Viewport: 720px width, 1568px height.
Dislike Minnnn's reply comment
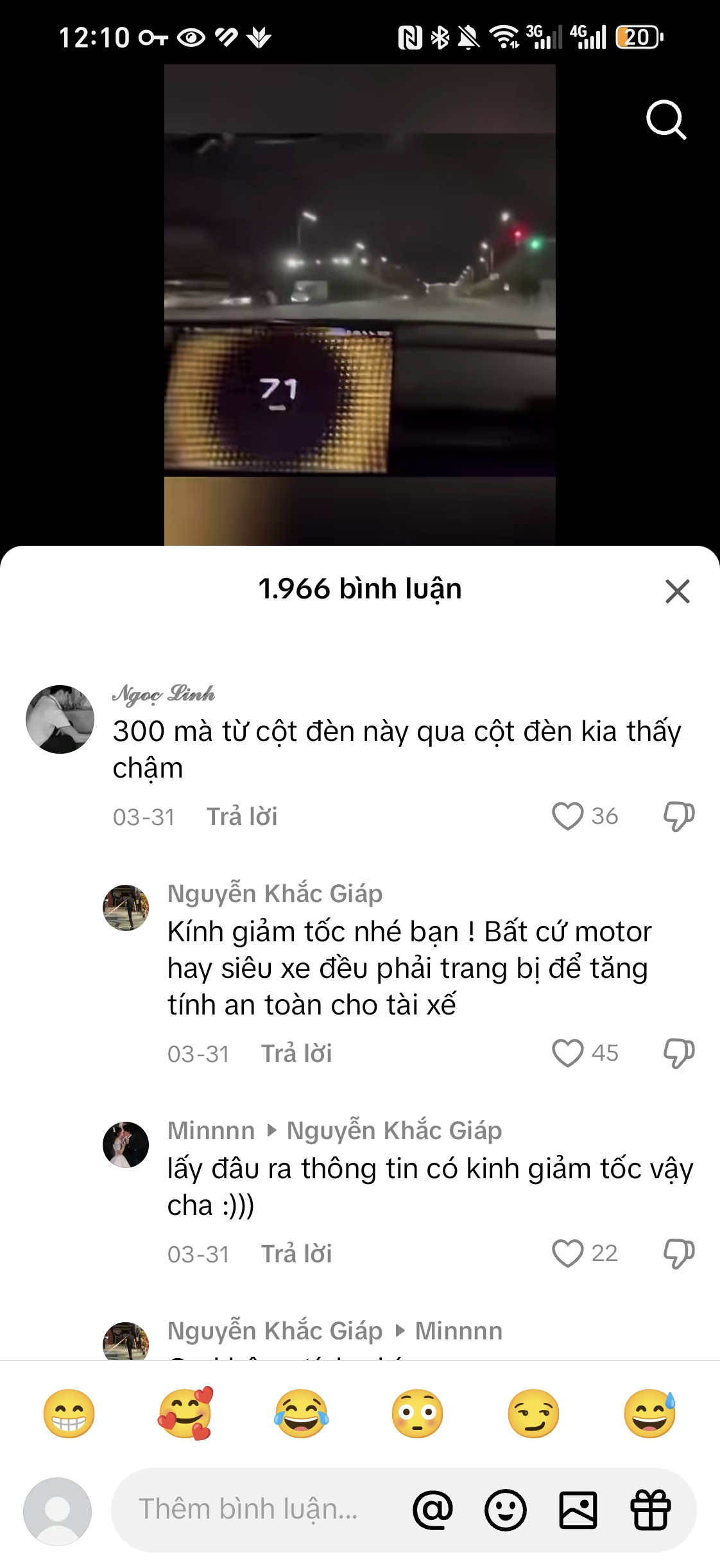(x=678, y=1253)
